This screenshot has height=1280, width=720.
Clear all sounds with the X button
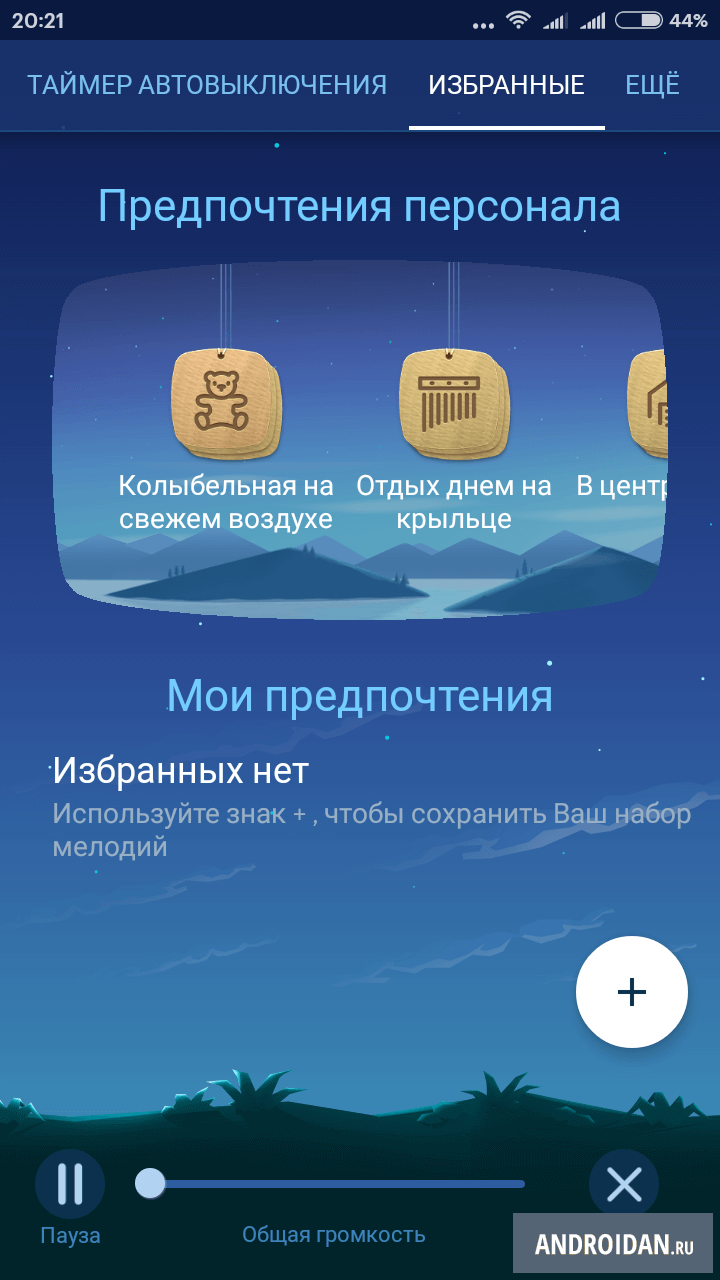[624, 1185]
